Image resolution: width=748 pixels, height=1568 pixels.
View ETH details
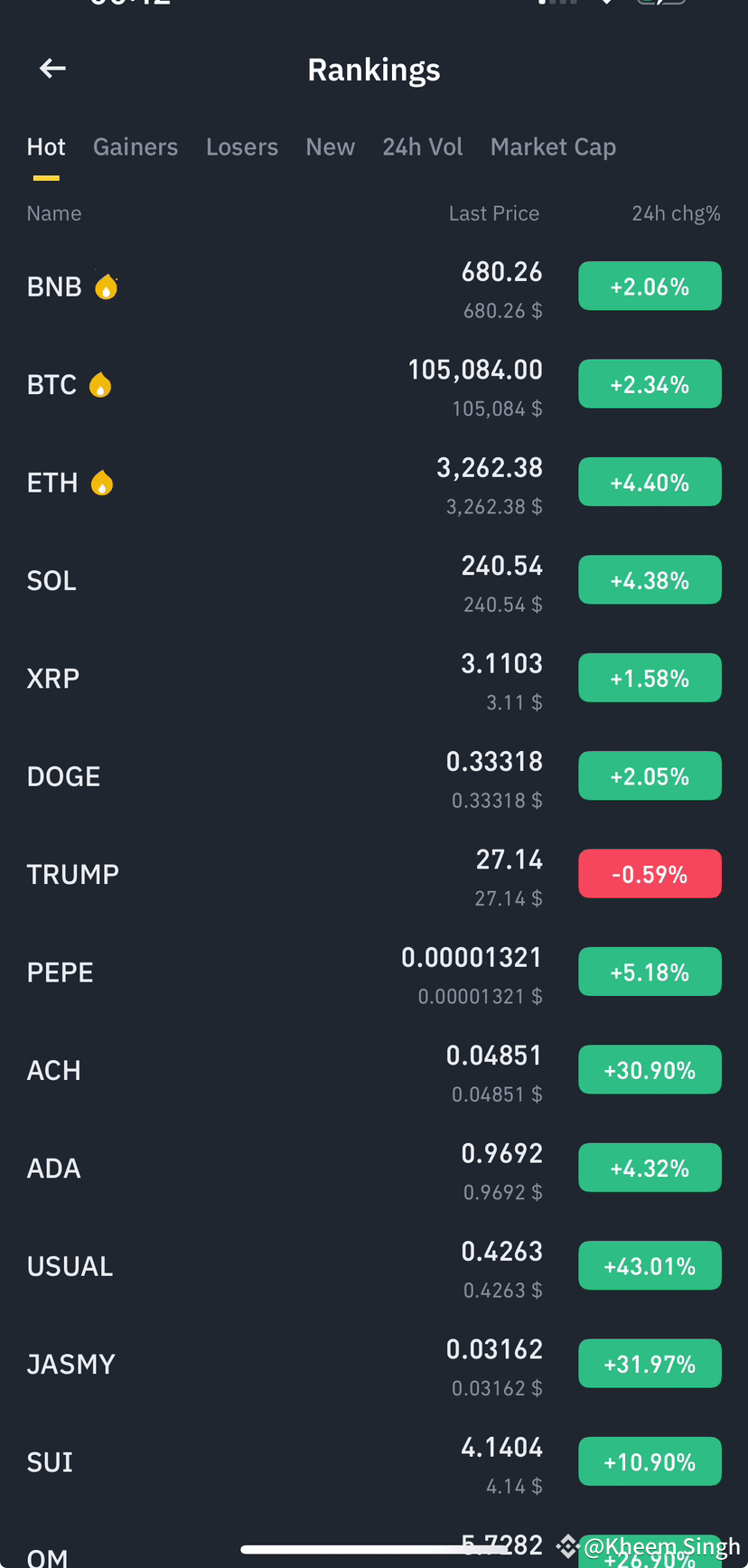point(374,483)
